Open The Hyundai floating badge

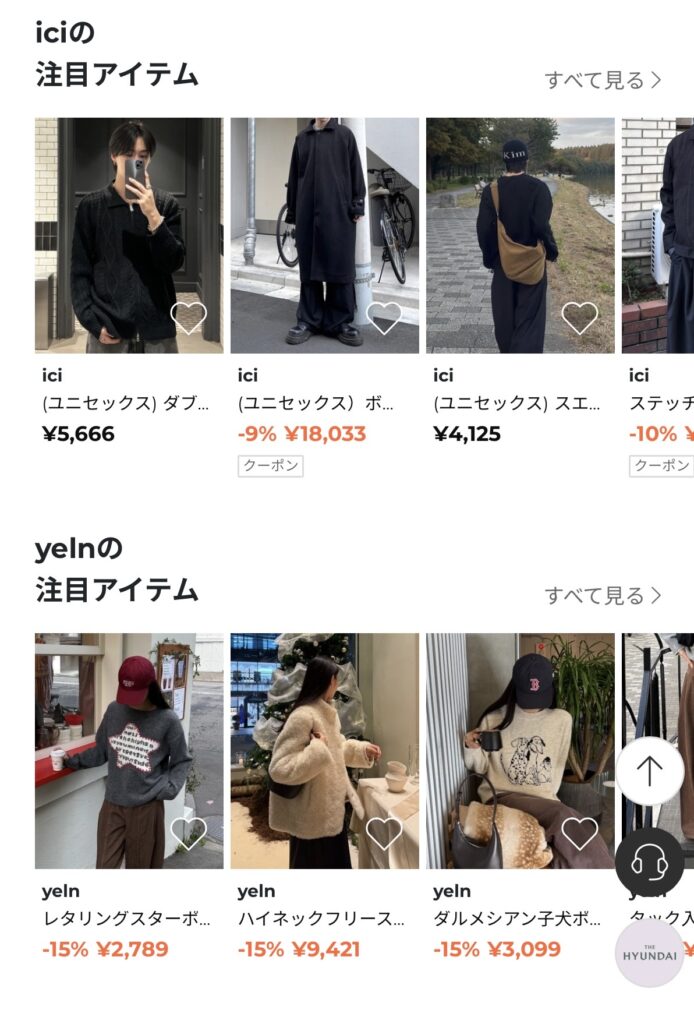pos(650,953)
